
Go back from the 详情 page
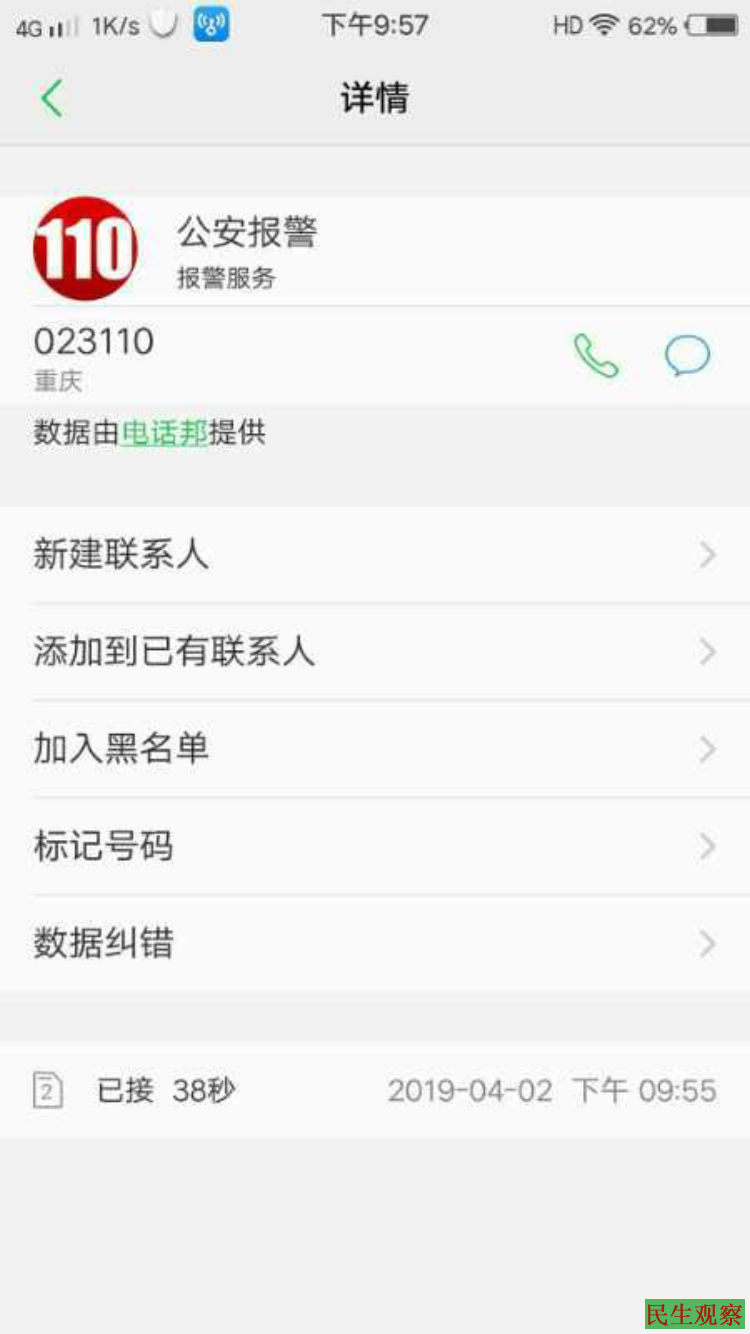pos(52,98)
